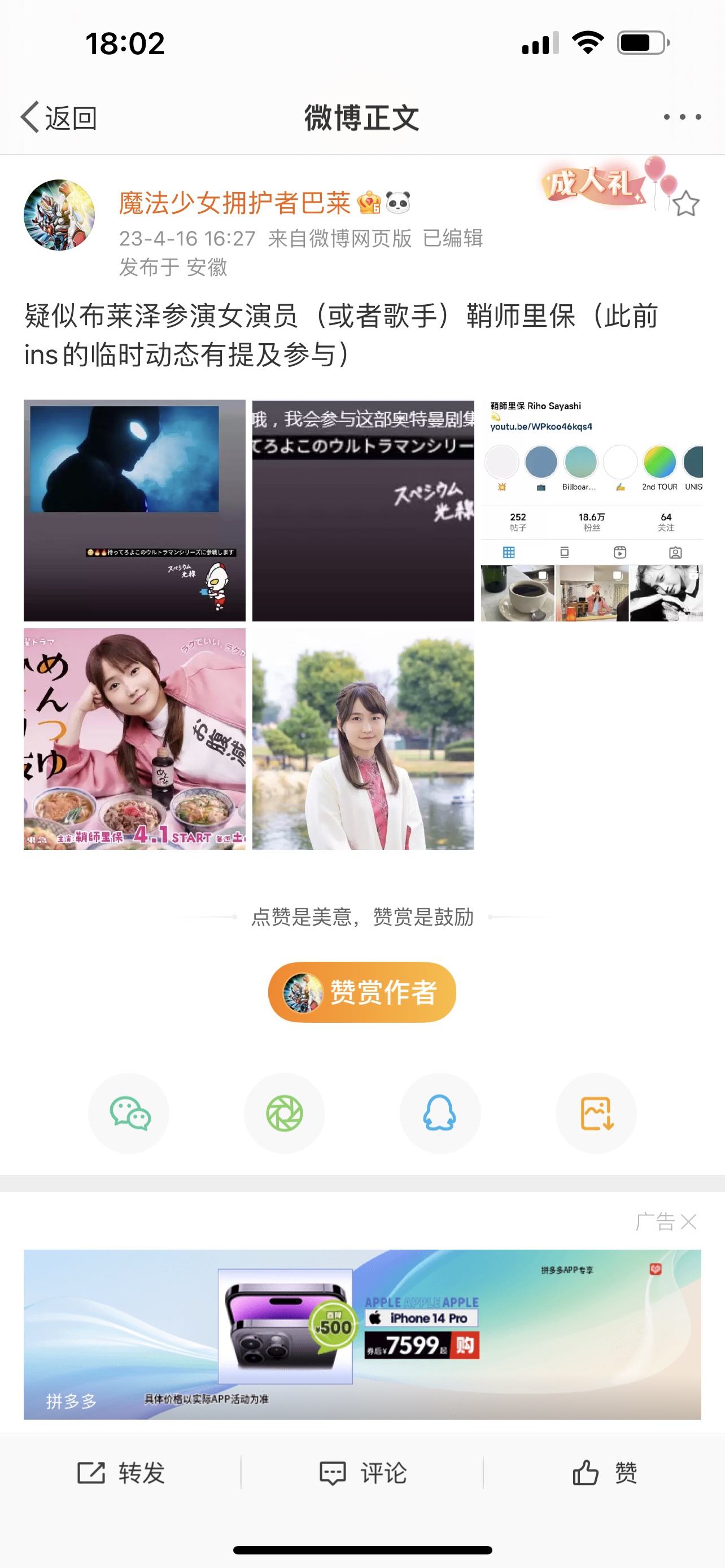Like the post with 赞
Screen dimensions: 725x1568
point(605,1473)
